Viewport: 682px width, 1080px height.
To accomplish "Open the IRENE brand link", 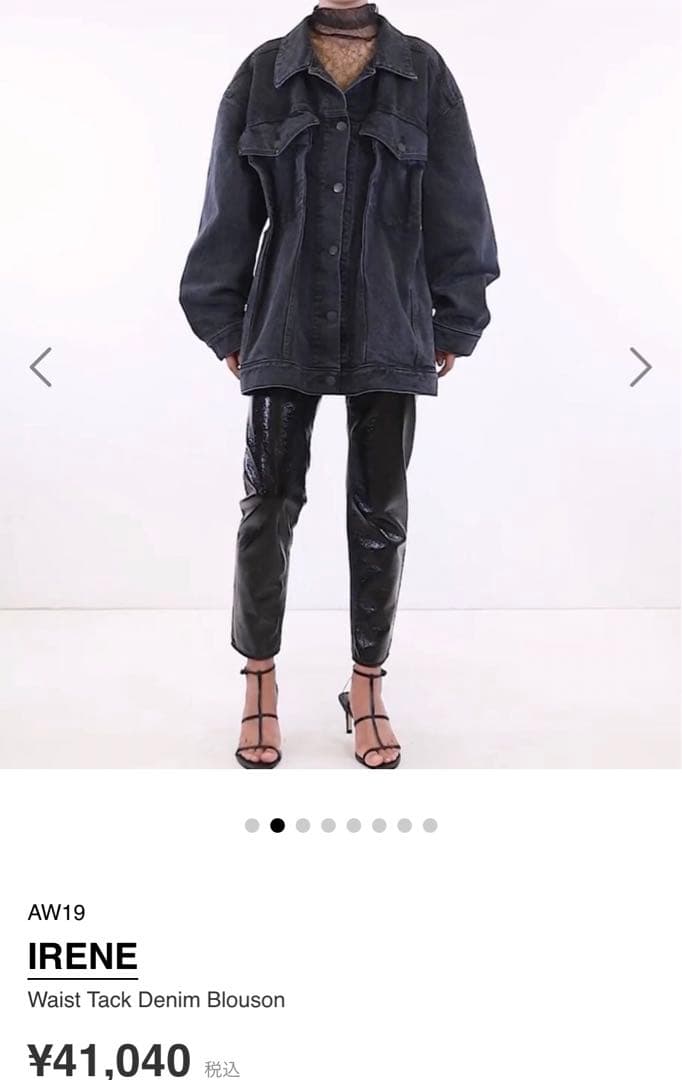I will (x=82, y=957).
